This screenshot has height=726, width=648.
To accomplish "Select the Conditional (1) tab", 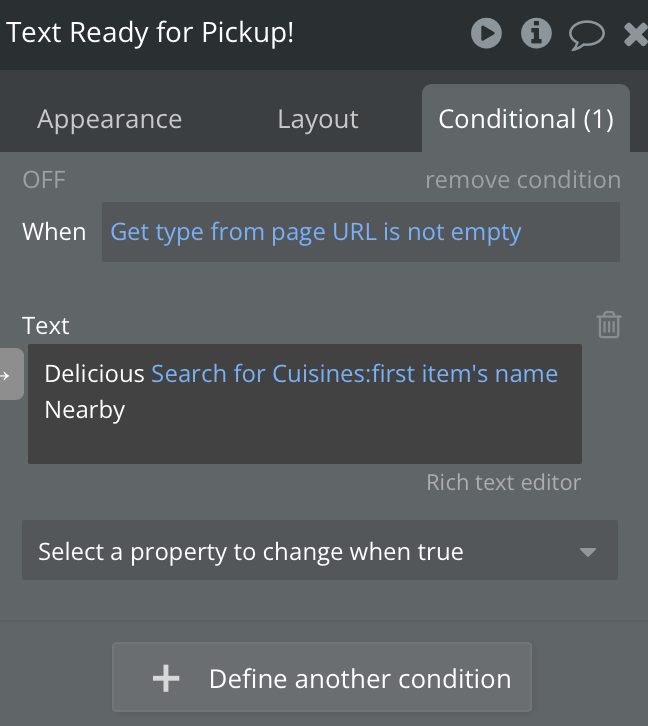I will coord(525,119).
